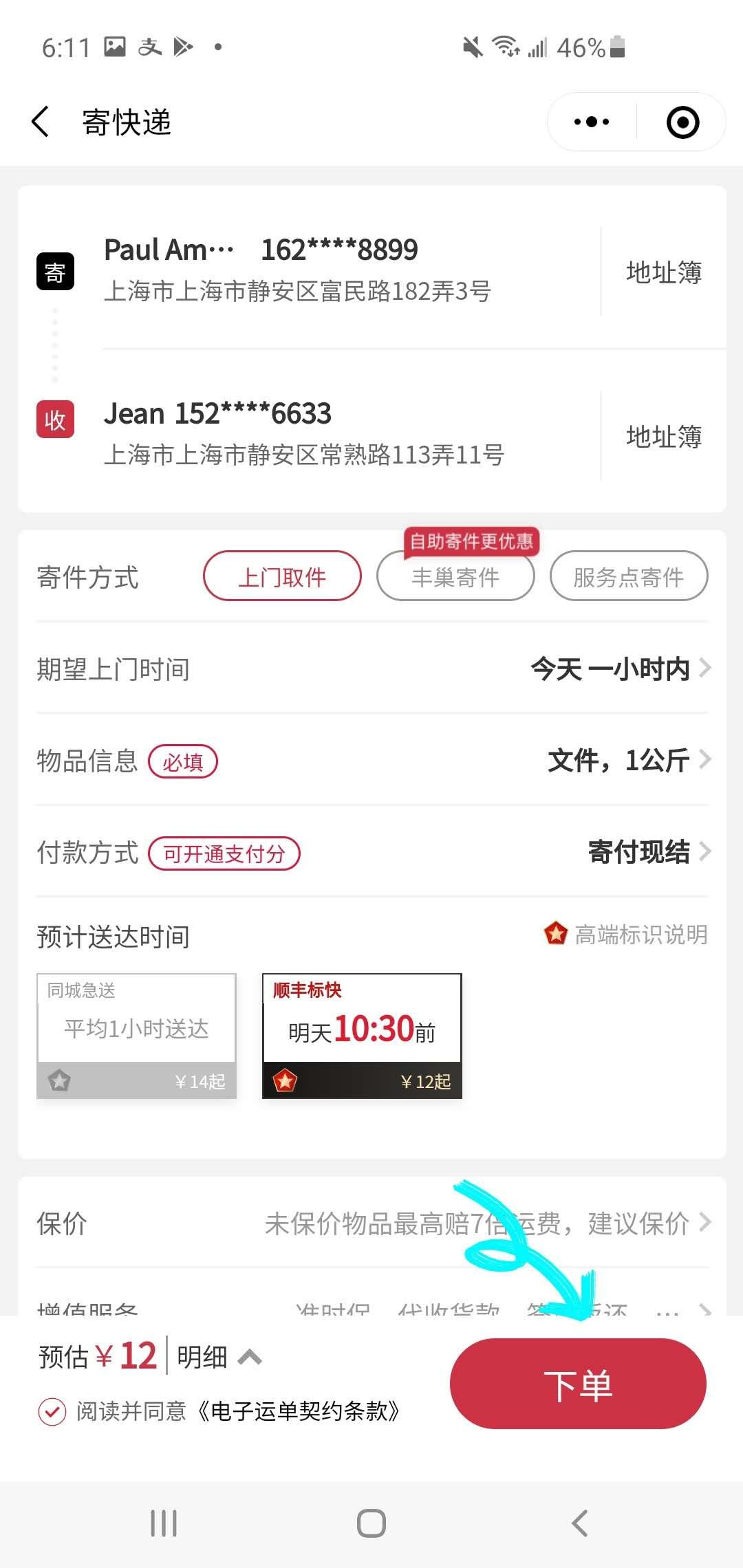Open 物品信息 item details
This screenshot has width=743, height=1568.
pos(619,760)
